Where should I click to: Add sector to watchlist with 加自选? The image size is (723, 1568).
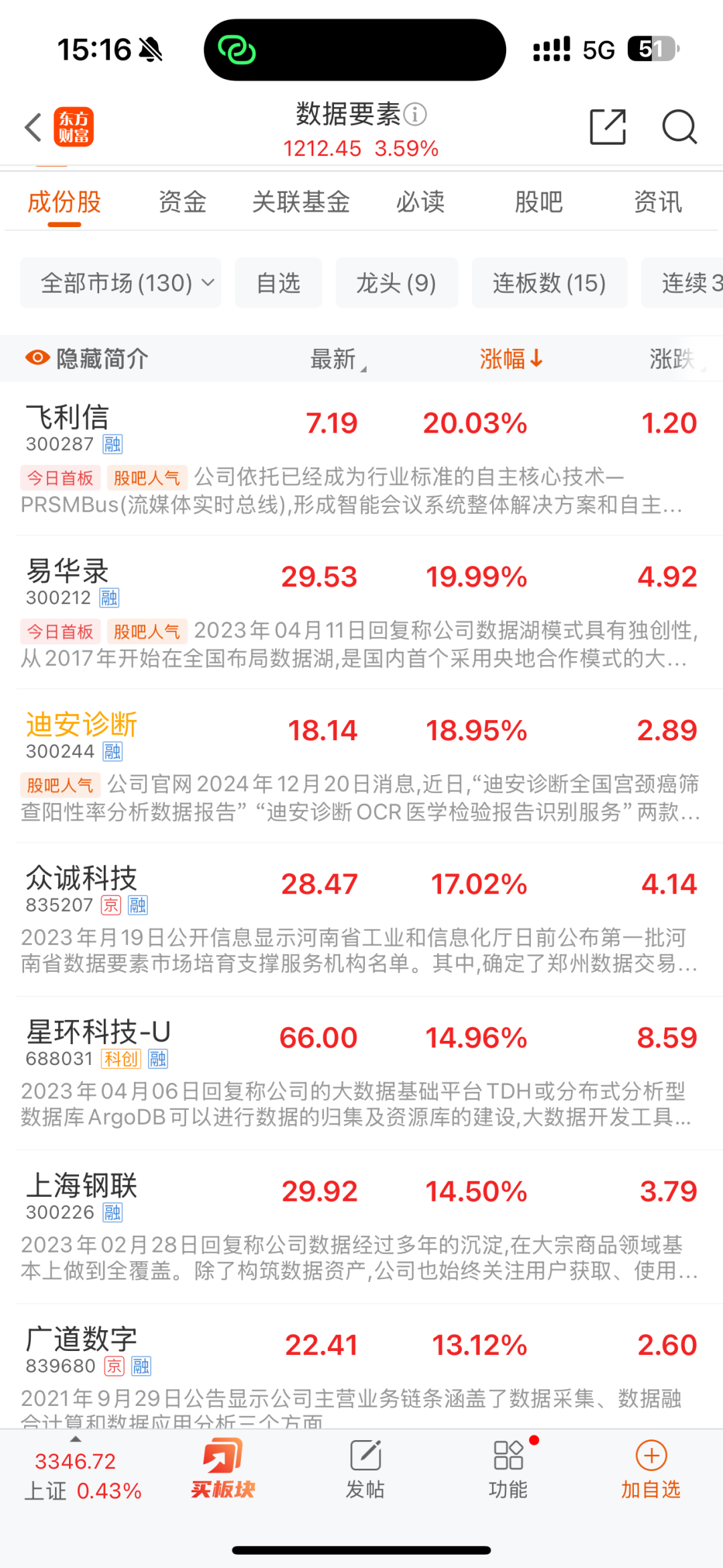651,1470
